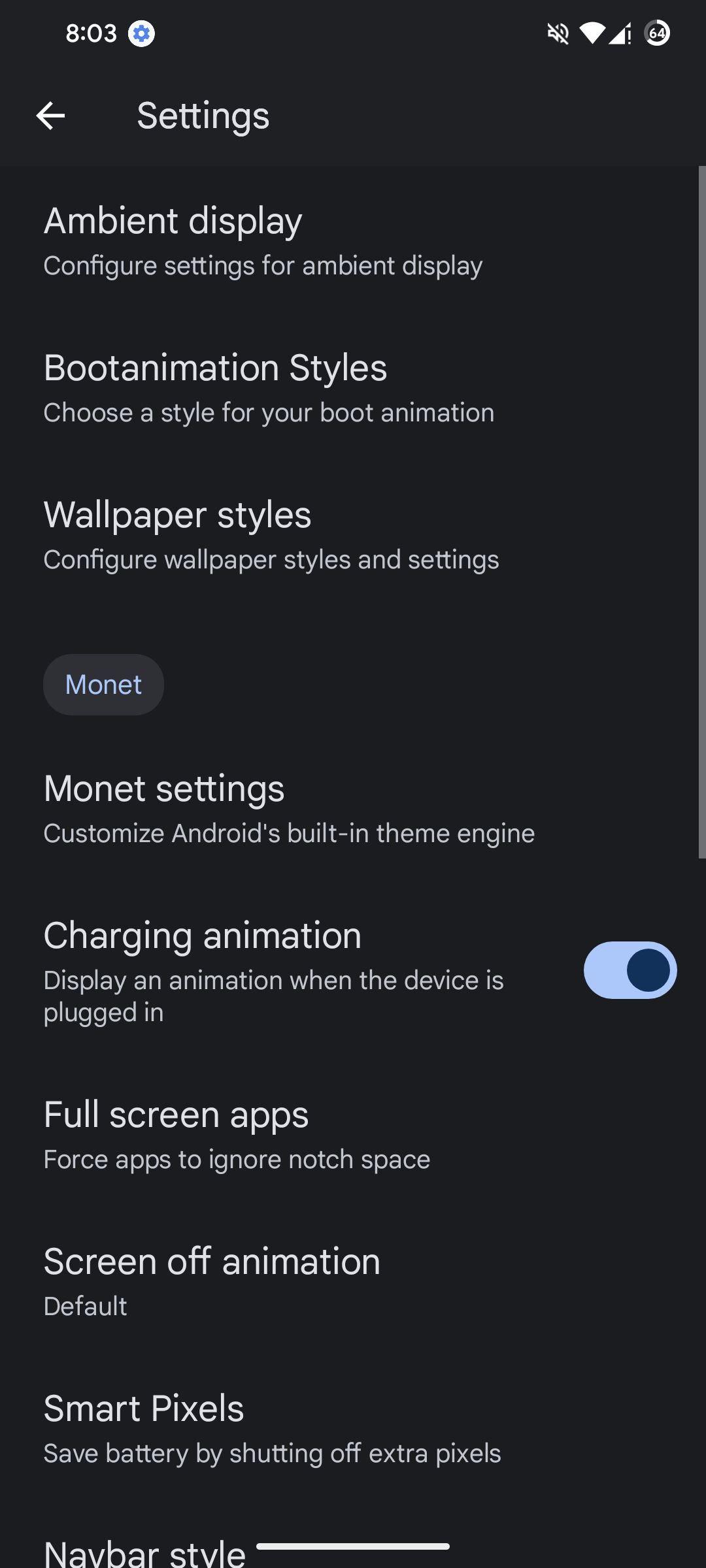The image size is (706, 1568).
Task: Open Smart Pixels settings
Action: [x=353, y=1428]
